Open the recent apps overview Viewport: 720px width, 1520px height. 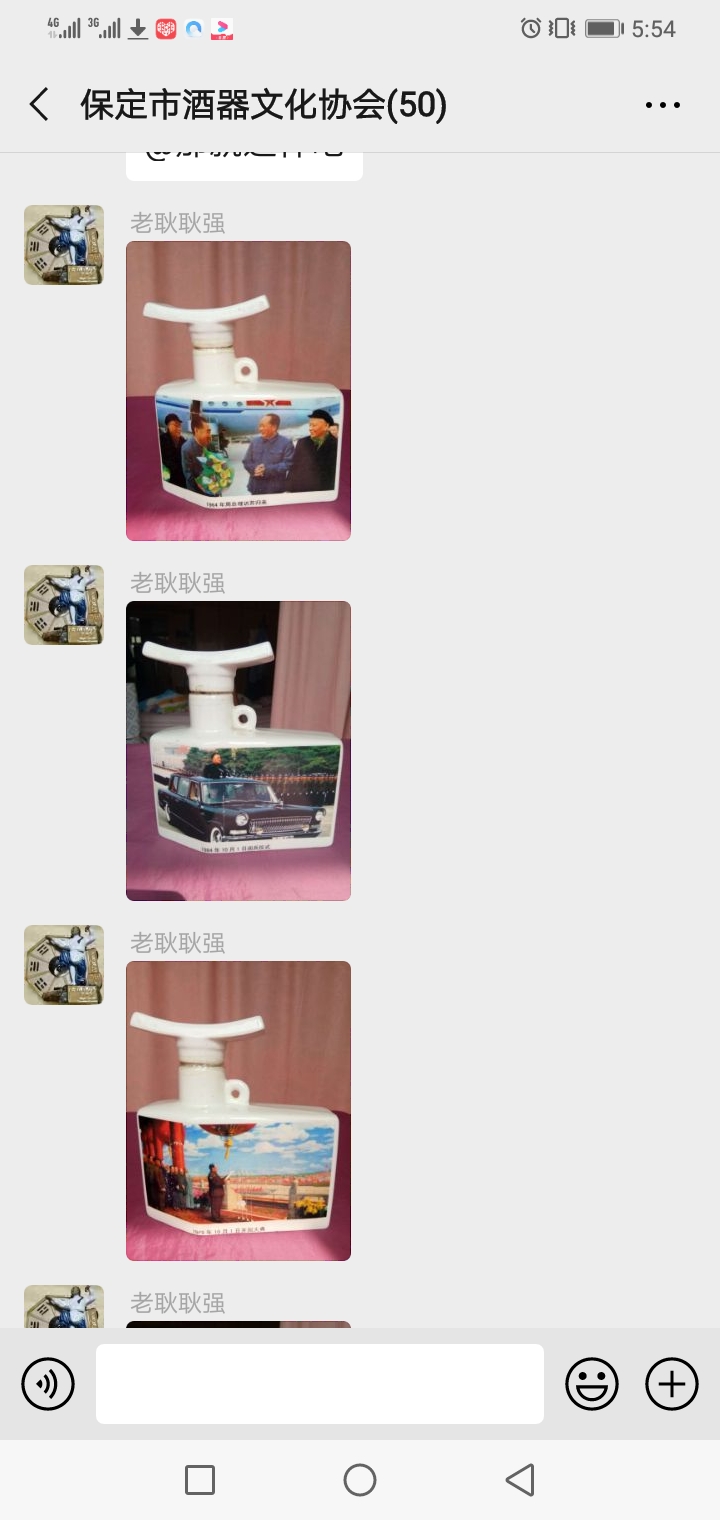(x=200, y=1480)
